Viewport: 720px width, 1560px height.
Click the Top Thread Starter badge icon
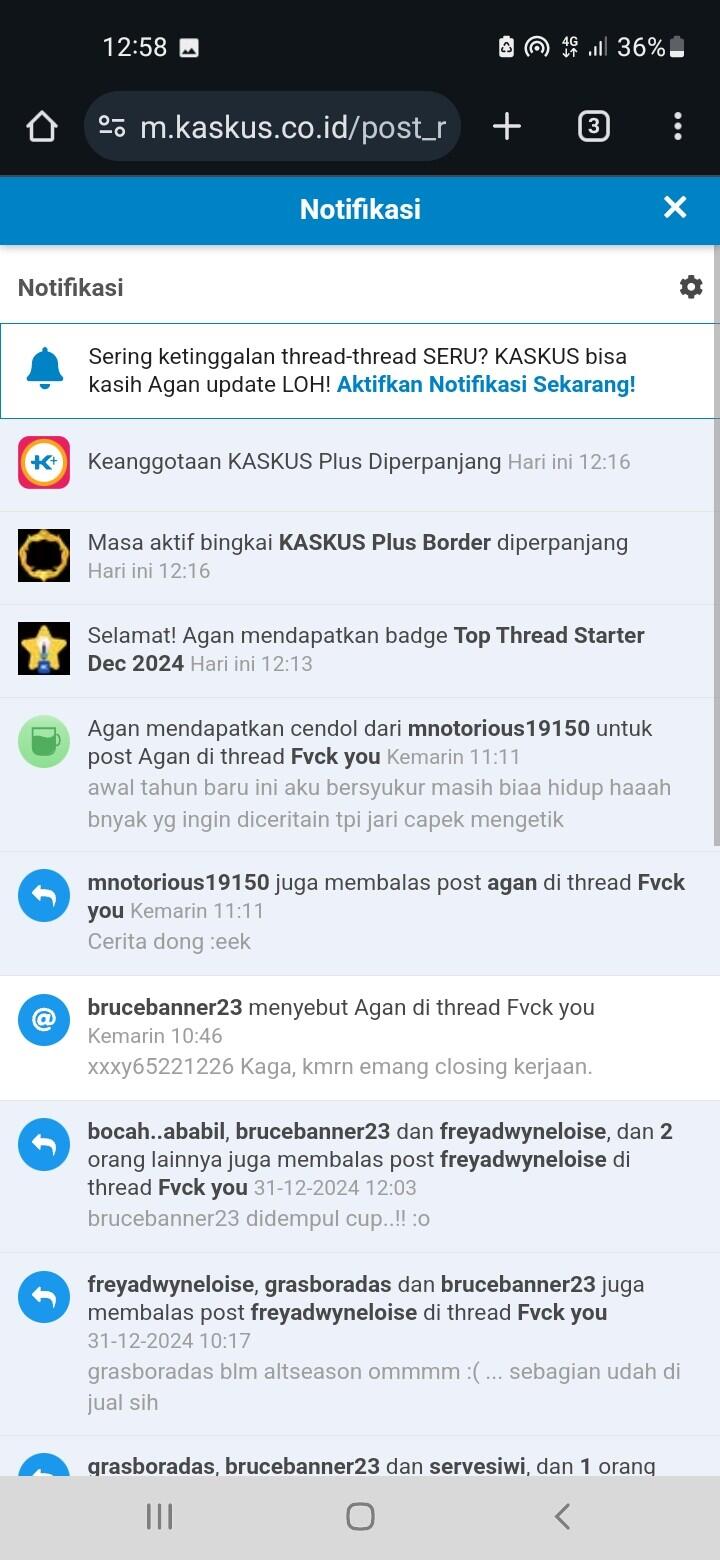point(44,648)
